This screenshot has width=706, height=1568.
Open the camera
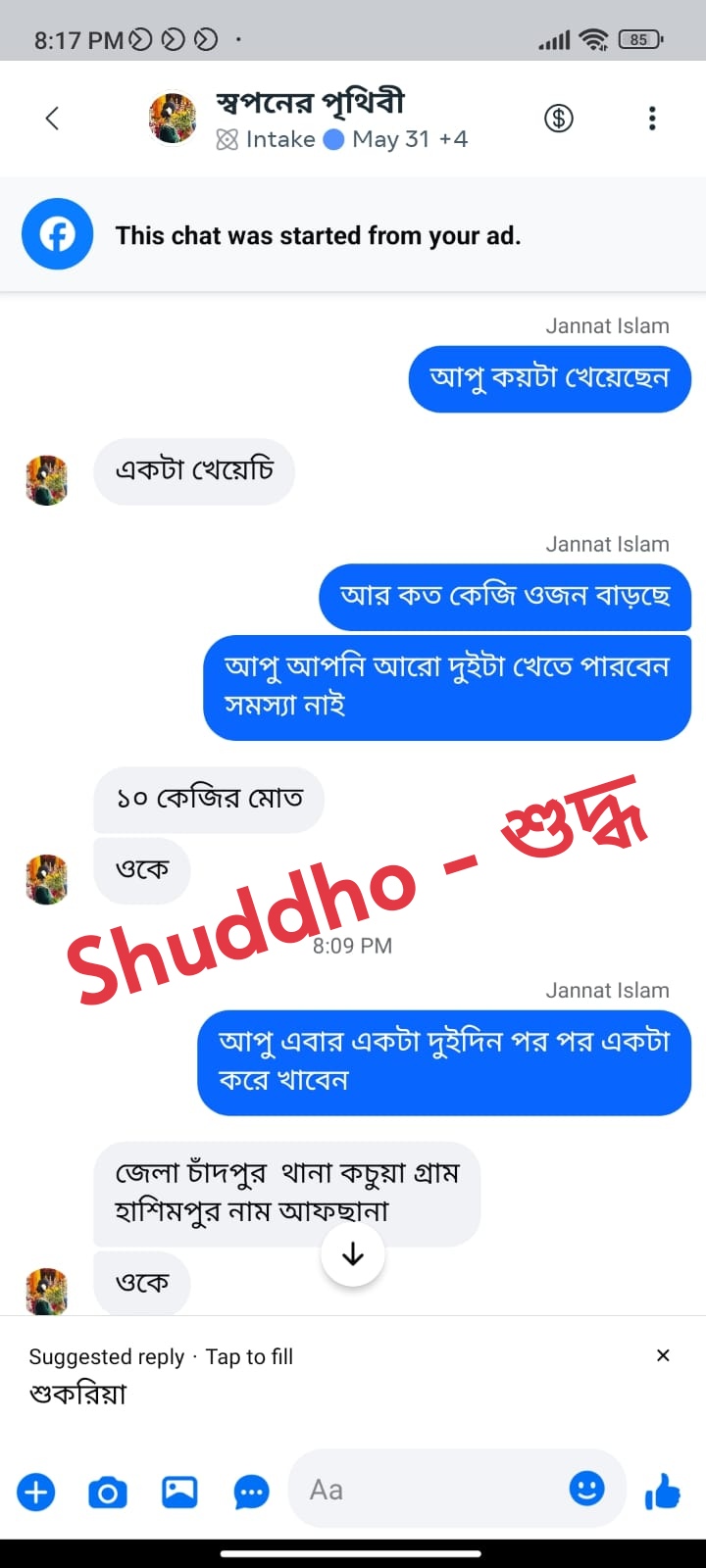[108, 1493]
